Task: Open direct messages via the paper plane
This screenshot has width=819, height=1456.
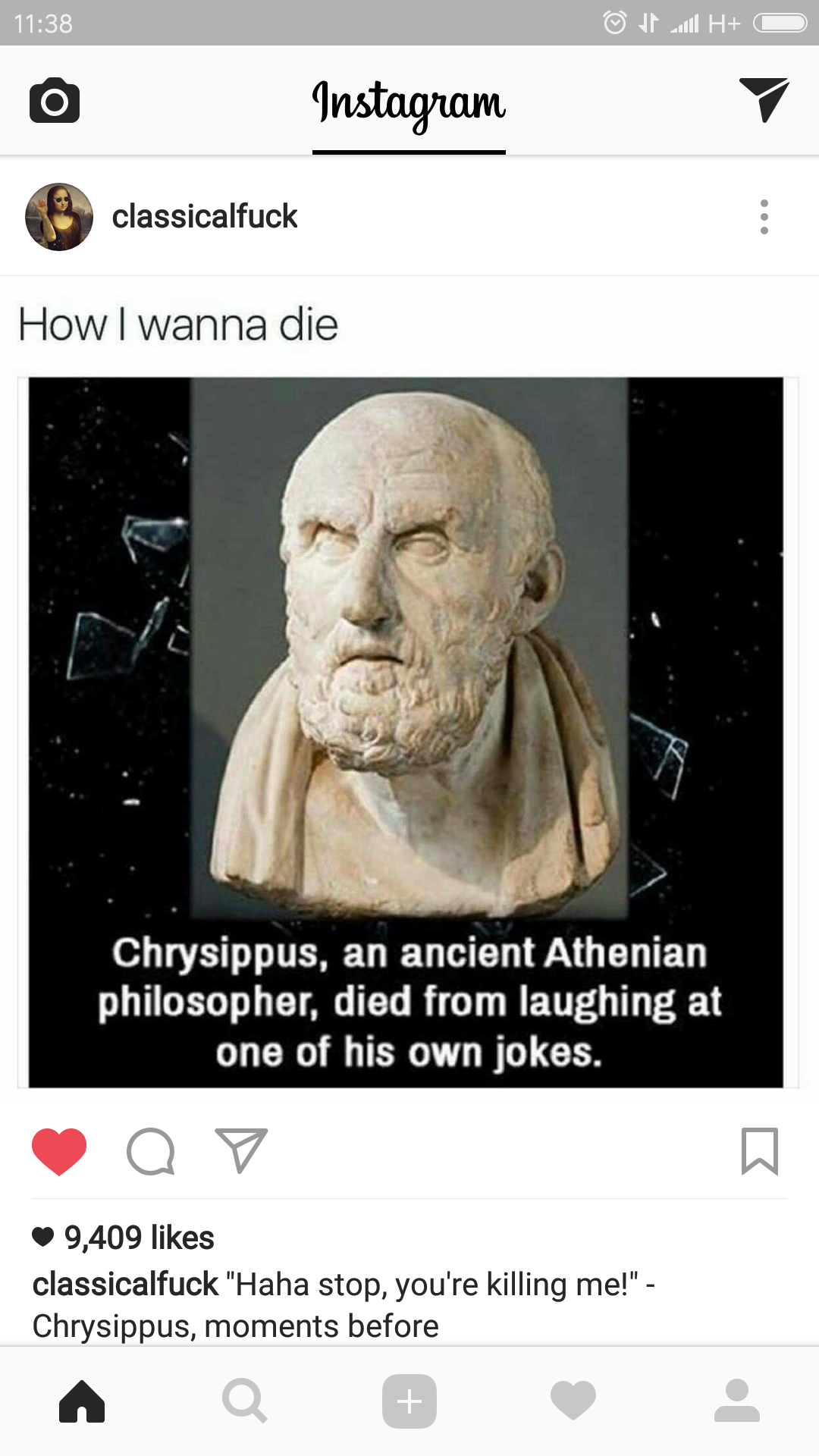Action: tap(764, 99)
